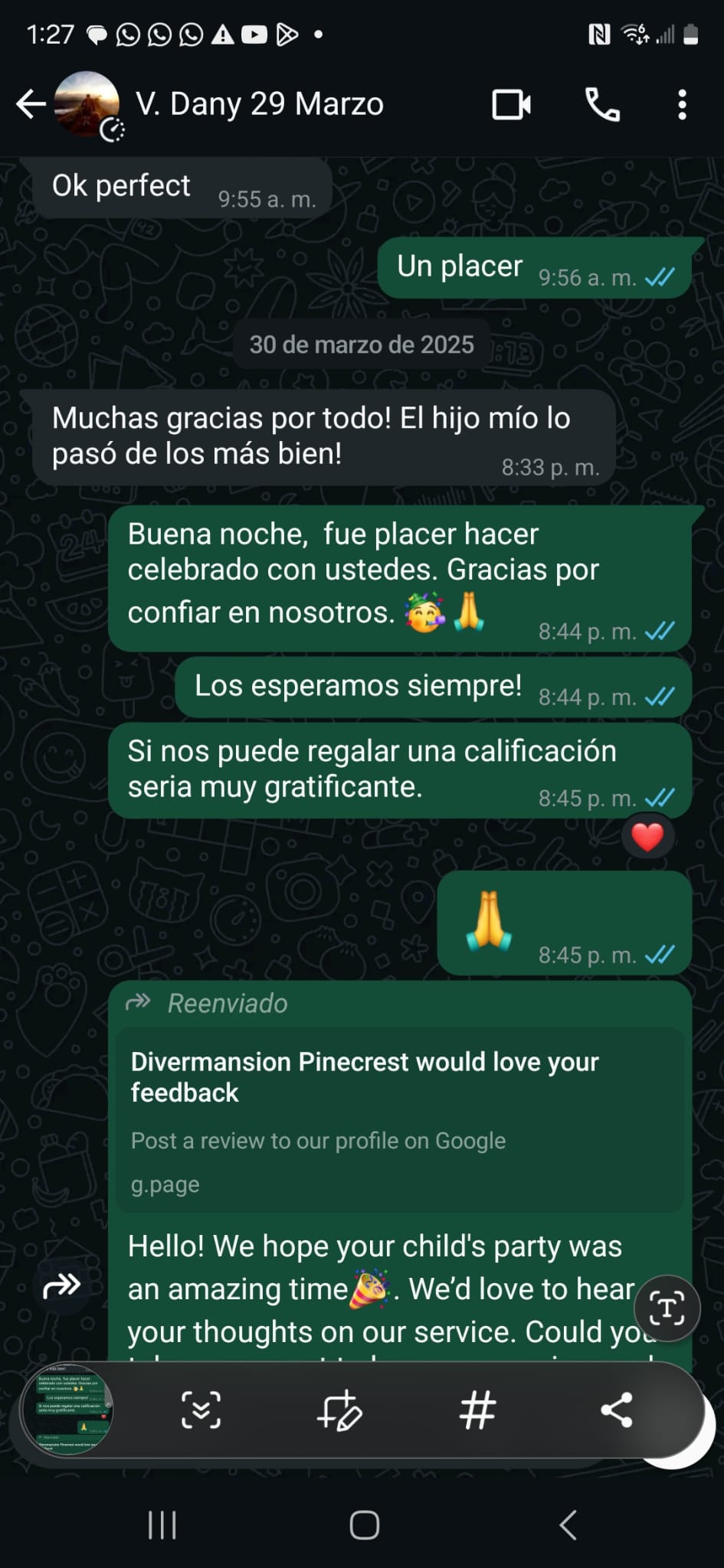Start a video call with V. Dany

[x=512, y=105]
